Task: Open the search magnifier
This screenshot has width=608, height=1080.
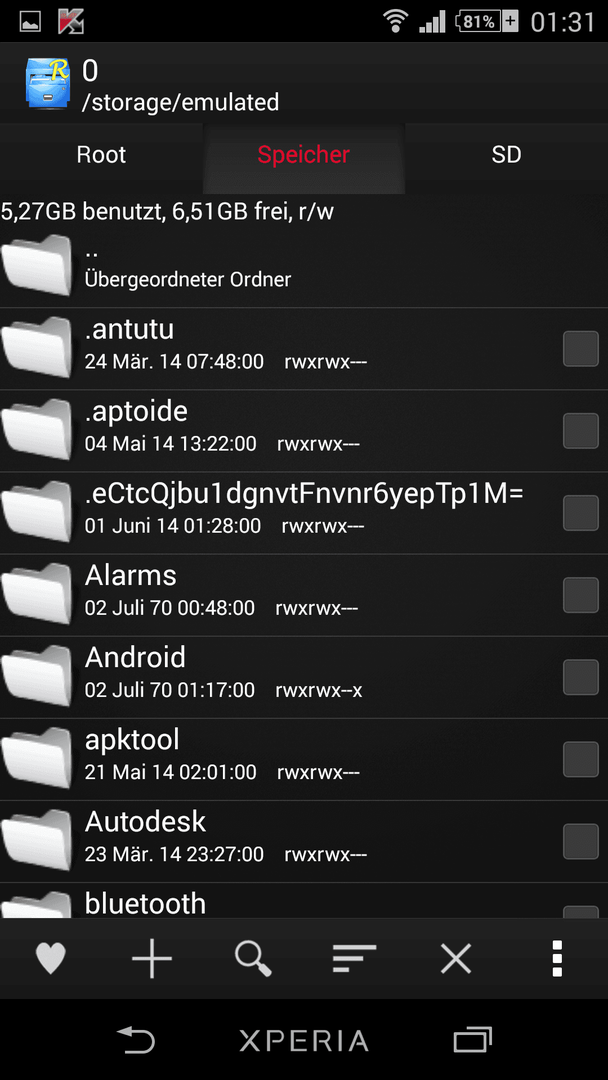Action: (x=253, y=958)
